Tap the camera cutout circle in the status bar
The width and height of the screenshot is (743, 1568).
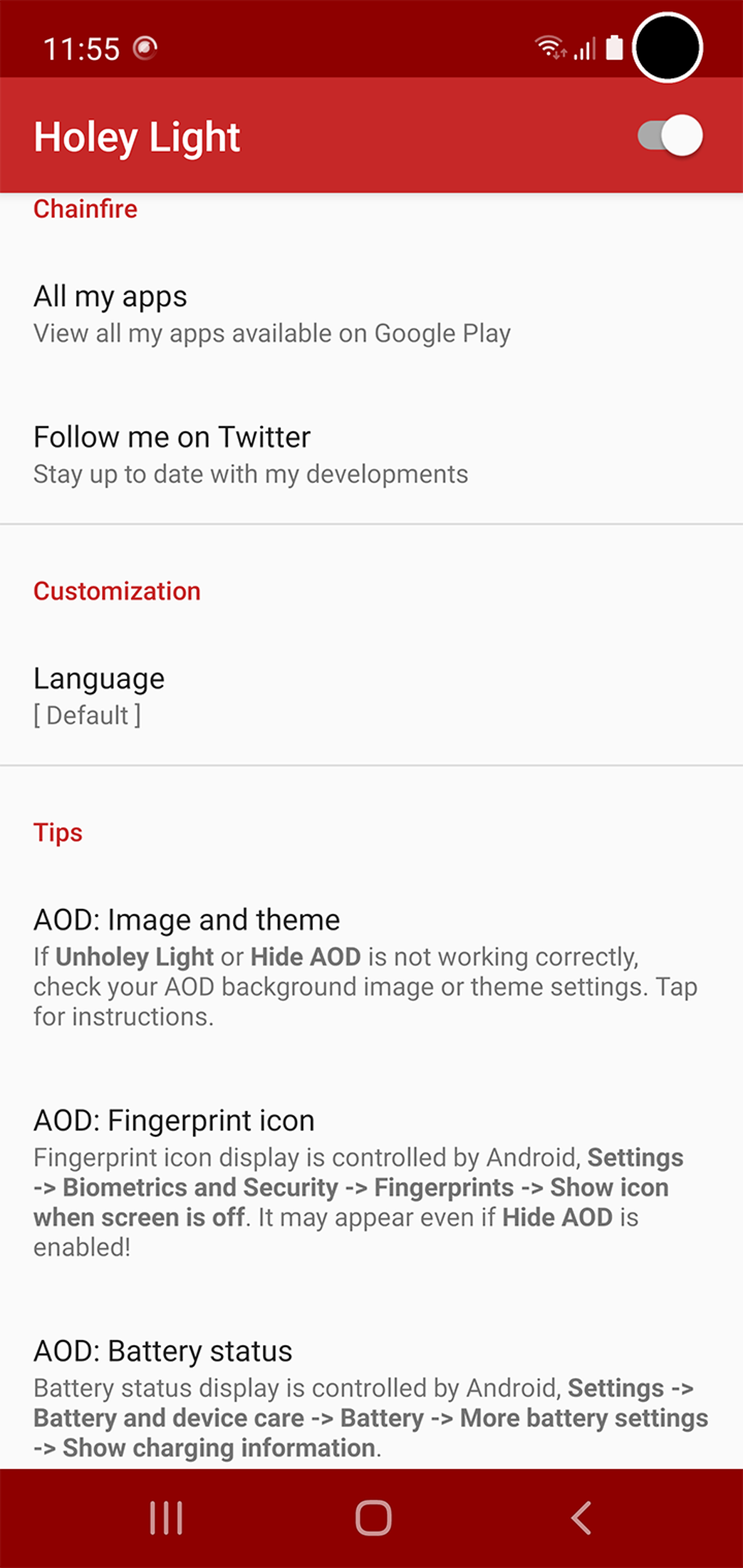[667, 47]
